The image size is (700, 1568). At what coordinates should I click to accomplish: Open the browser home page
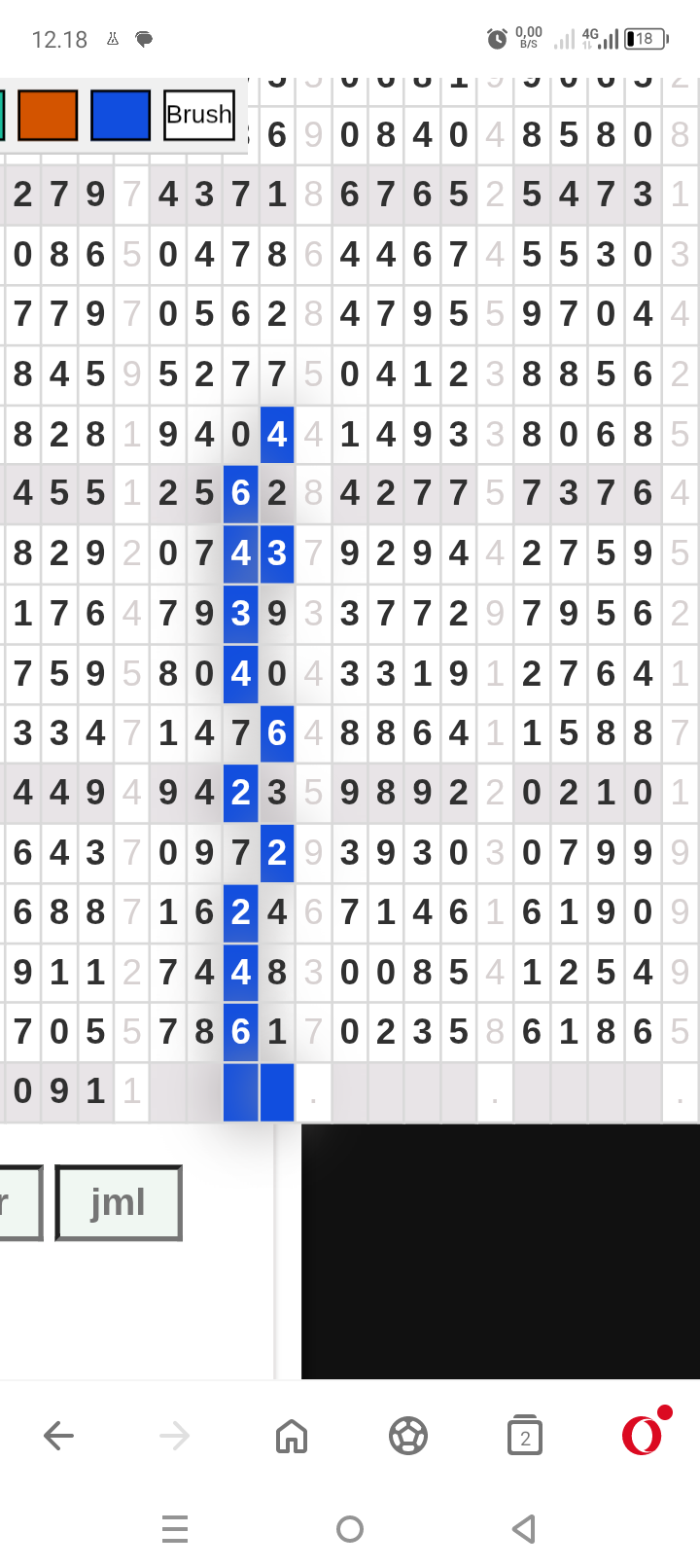[x=292, y=1436]
